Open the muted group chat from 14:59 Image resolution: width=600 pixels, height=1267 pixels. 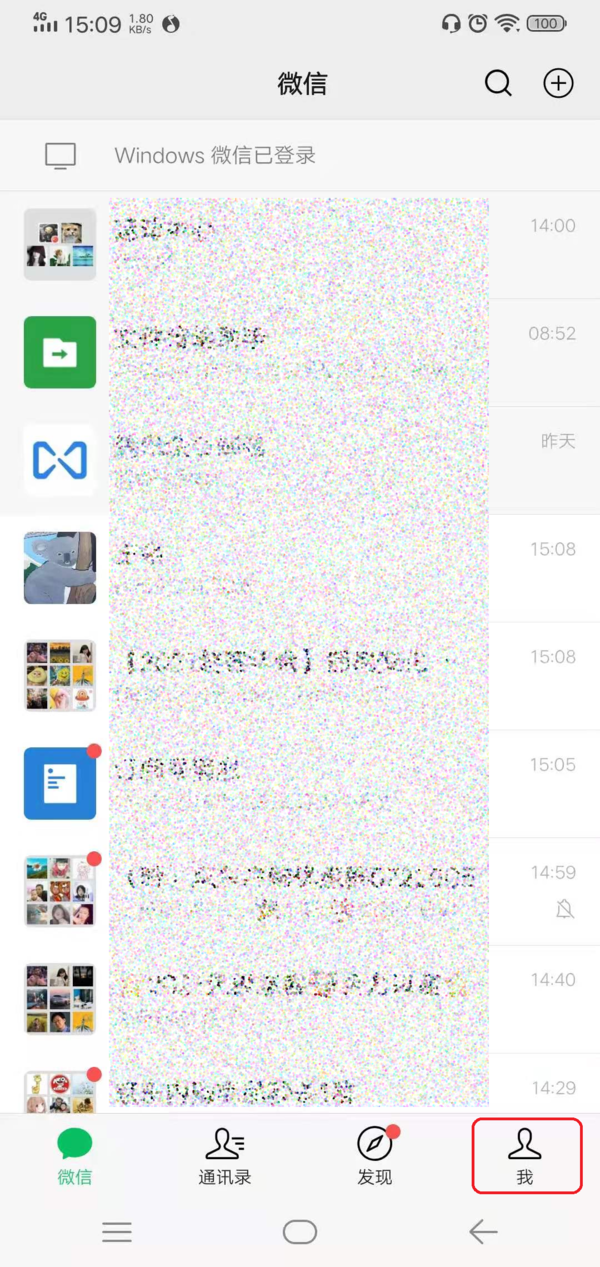(300, 891)
